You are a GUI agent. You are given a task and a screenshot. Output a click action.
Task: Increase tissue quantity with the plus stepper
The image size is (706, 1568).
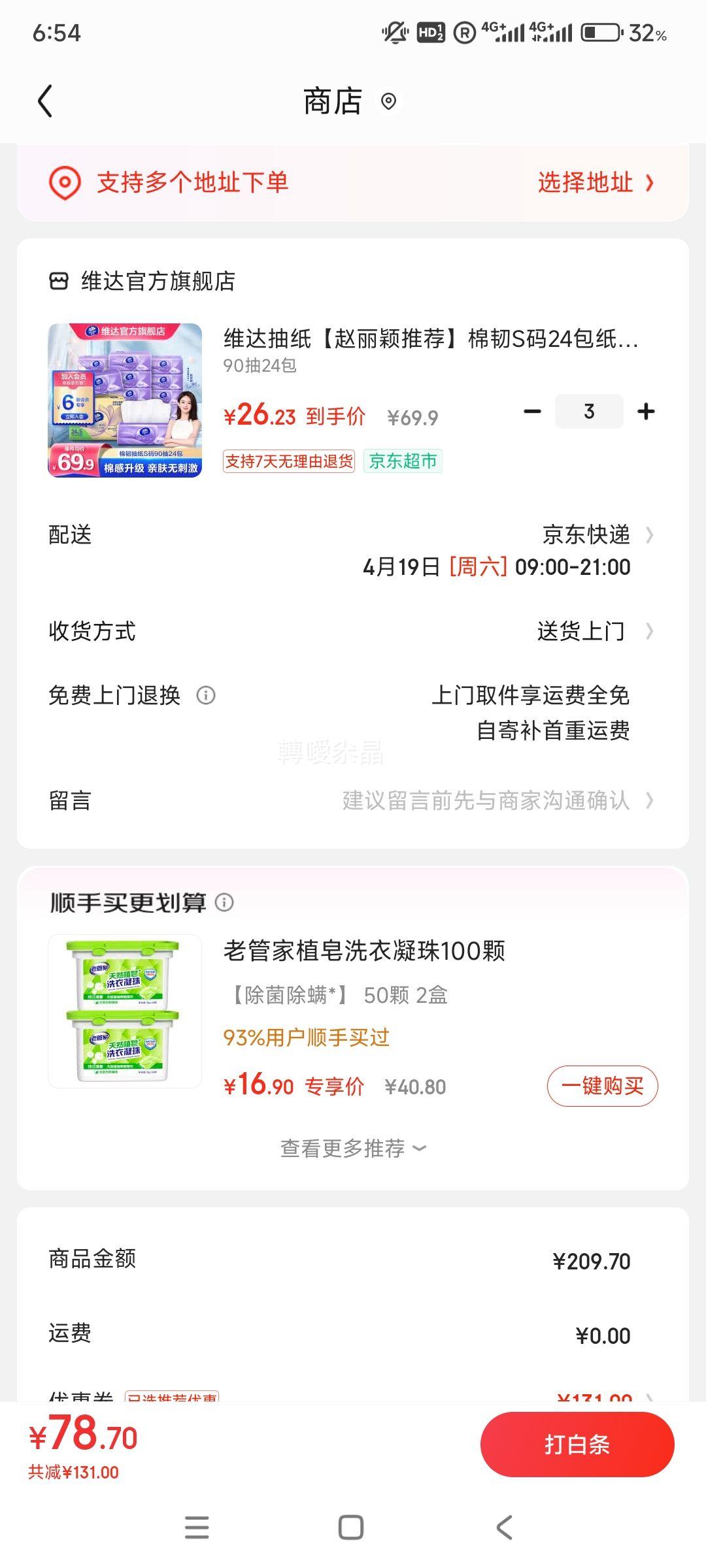click(x=646, y=411)
